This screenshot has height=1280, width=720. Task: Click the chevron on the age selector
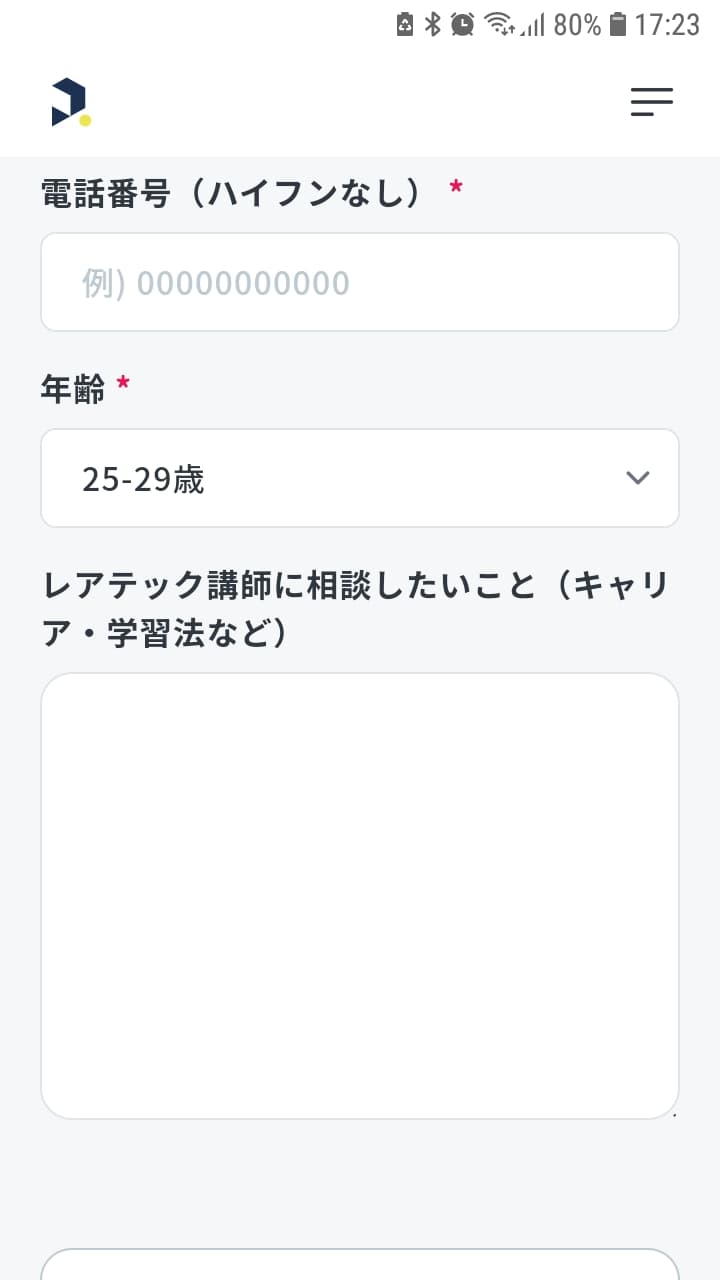(637, 478)
